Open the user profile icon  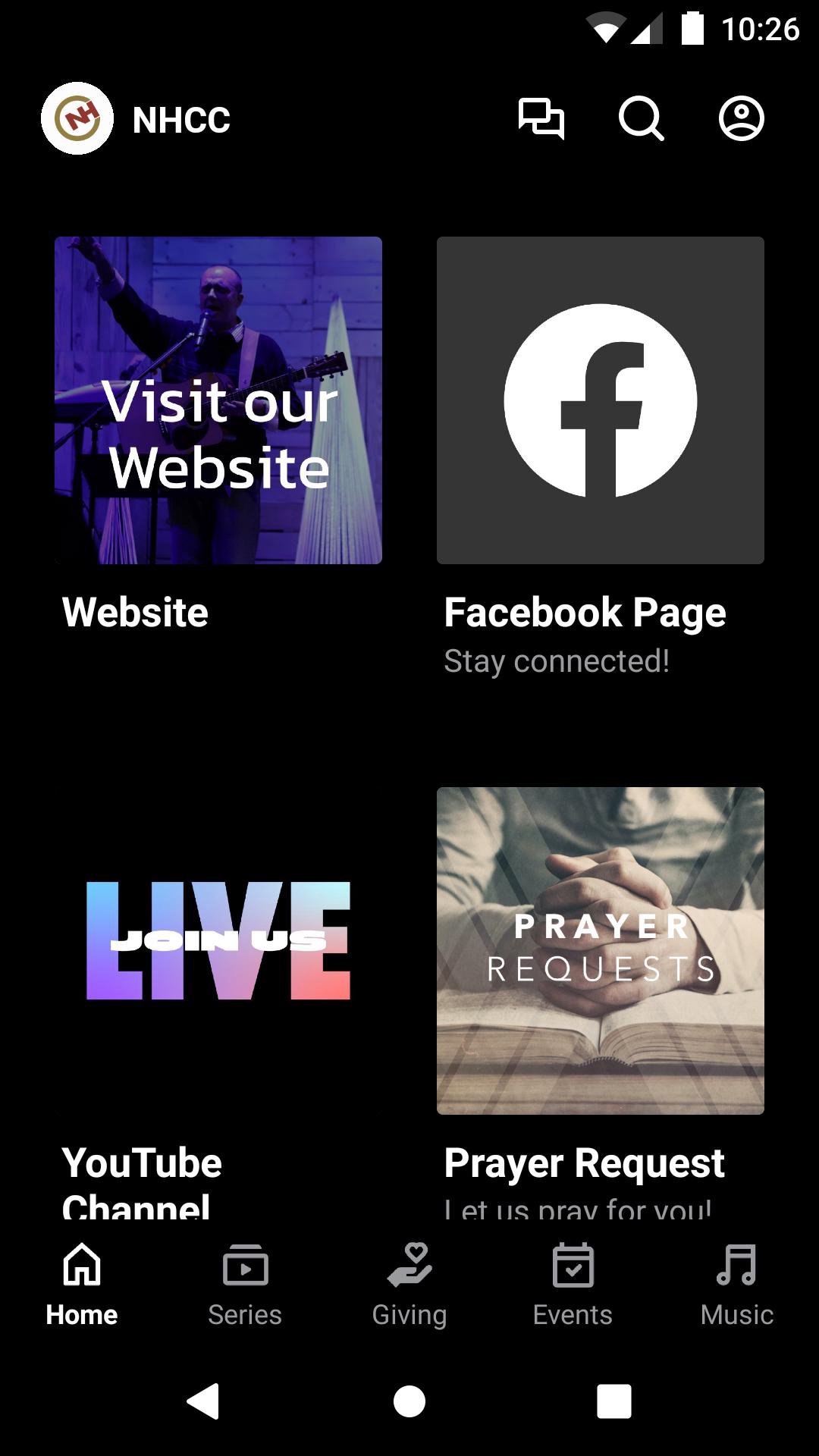coord(741,119)
